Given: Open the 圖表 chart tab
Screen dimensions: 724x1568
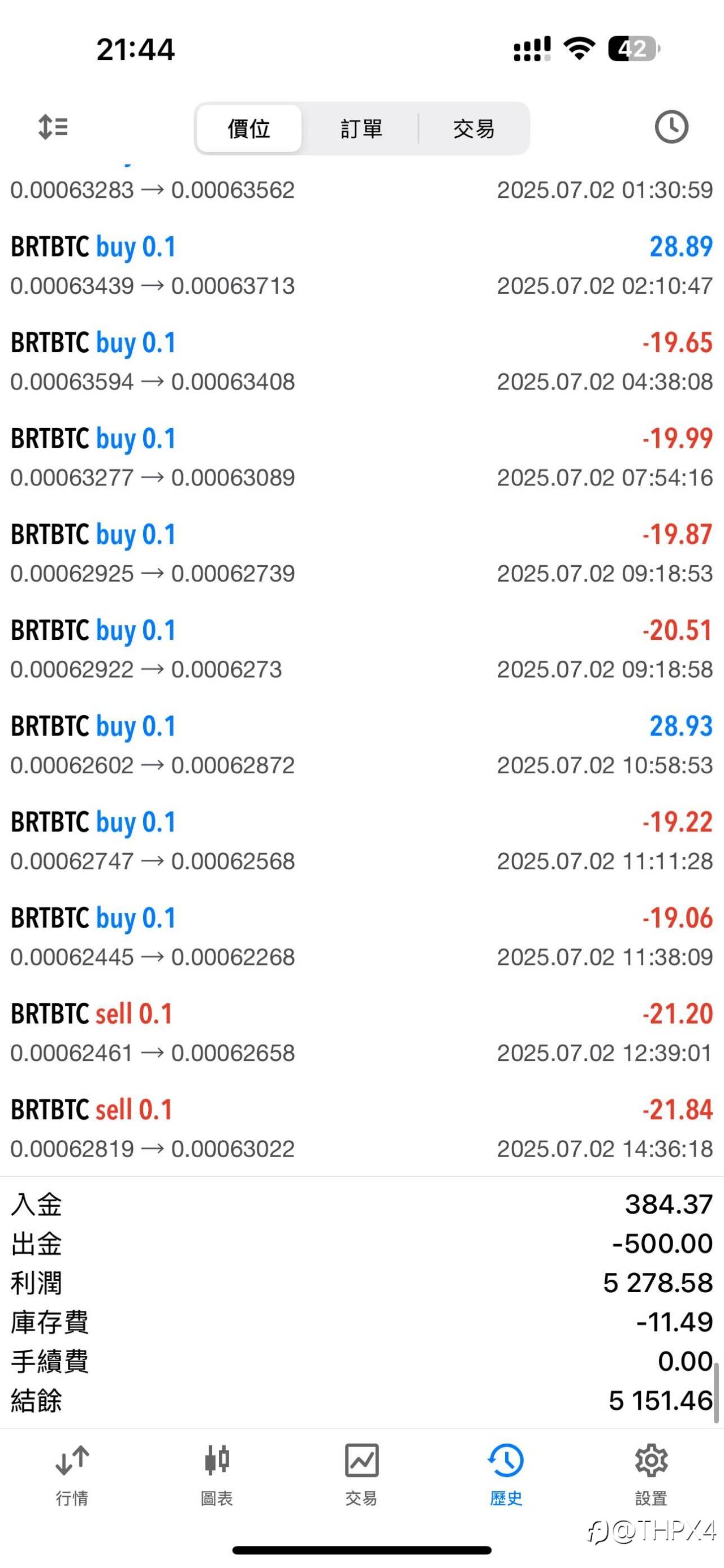Looking at the screenshot, I should (217, 1474).
